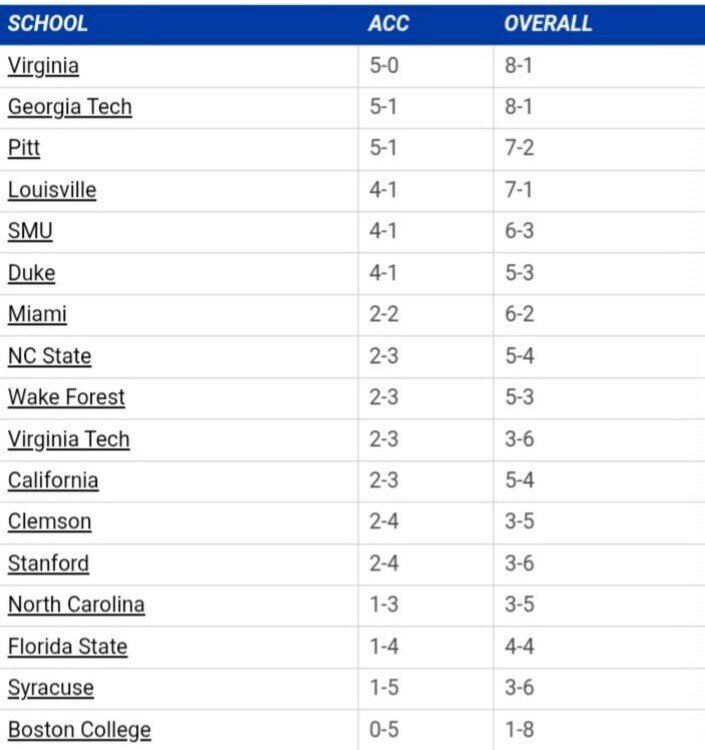Tap the California school link

pyautogui.click(x=53, y=480)
